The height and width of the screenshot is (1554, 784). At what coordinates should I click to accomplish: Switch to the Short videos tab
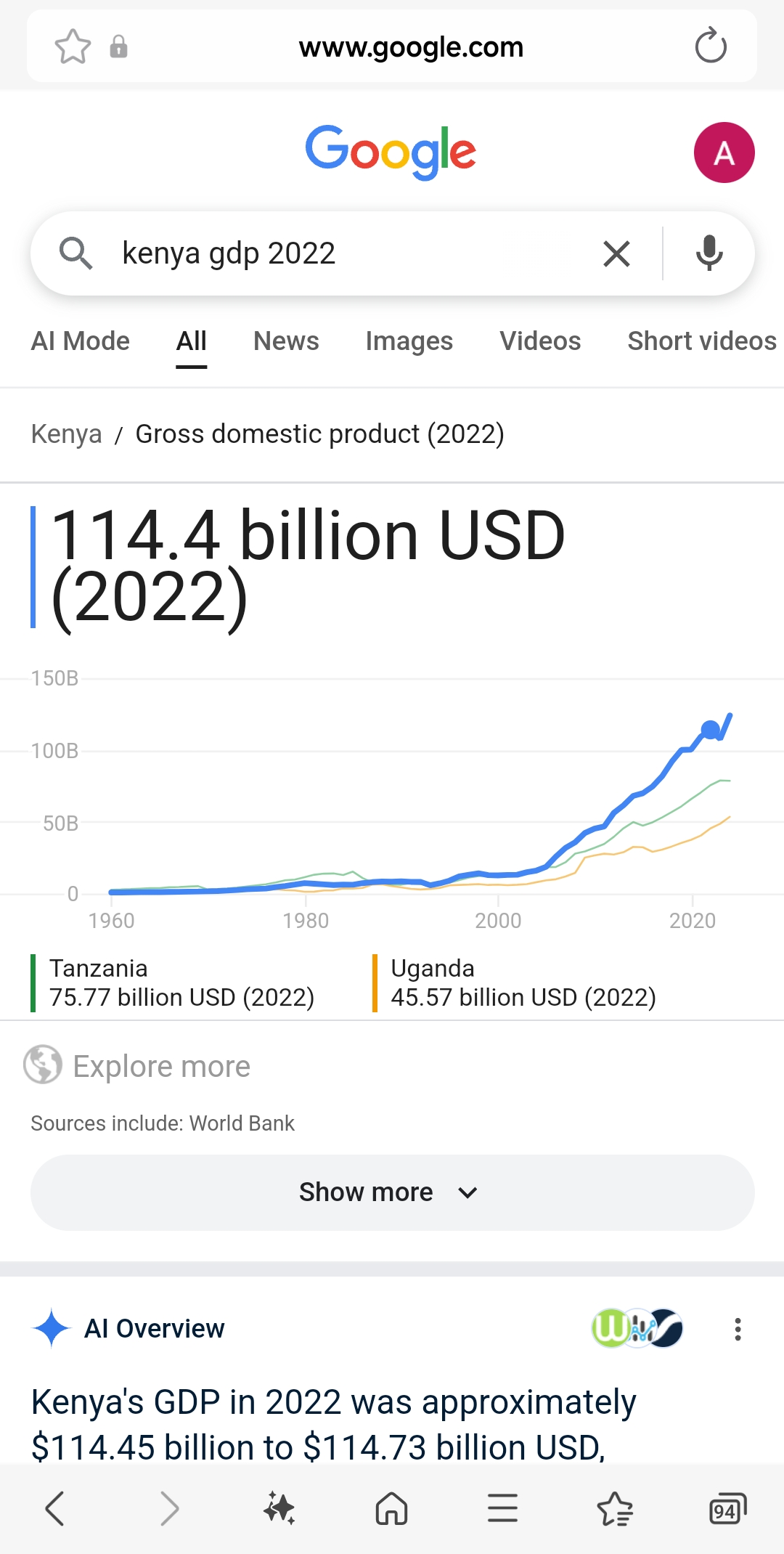coord(701,341)
